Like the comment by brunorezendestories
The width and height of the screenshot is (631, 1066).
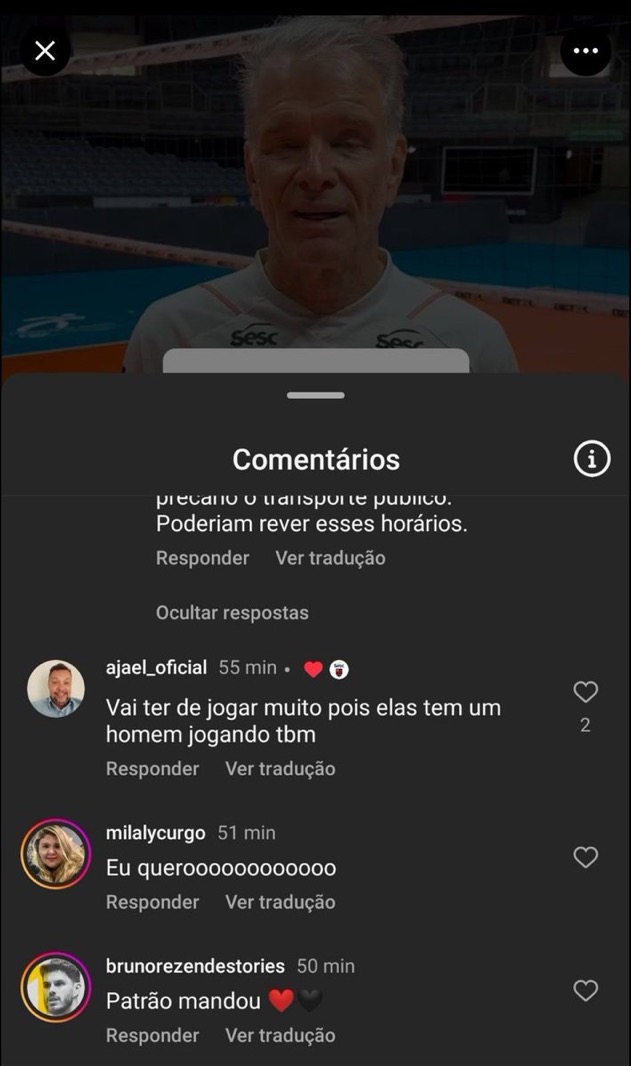point(585,990)
